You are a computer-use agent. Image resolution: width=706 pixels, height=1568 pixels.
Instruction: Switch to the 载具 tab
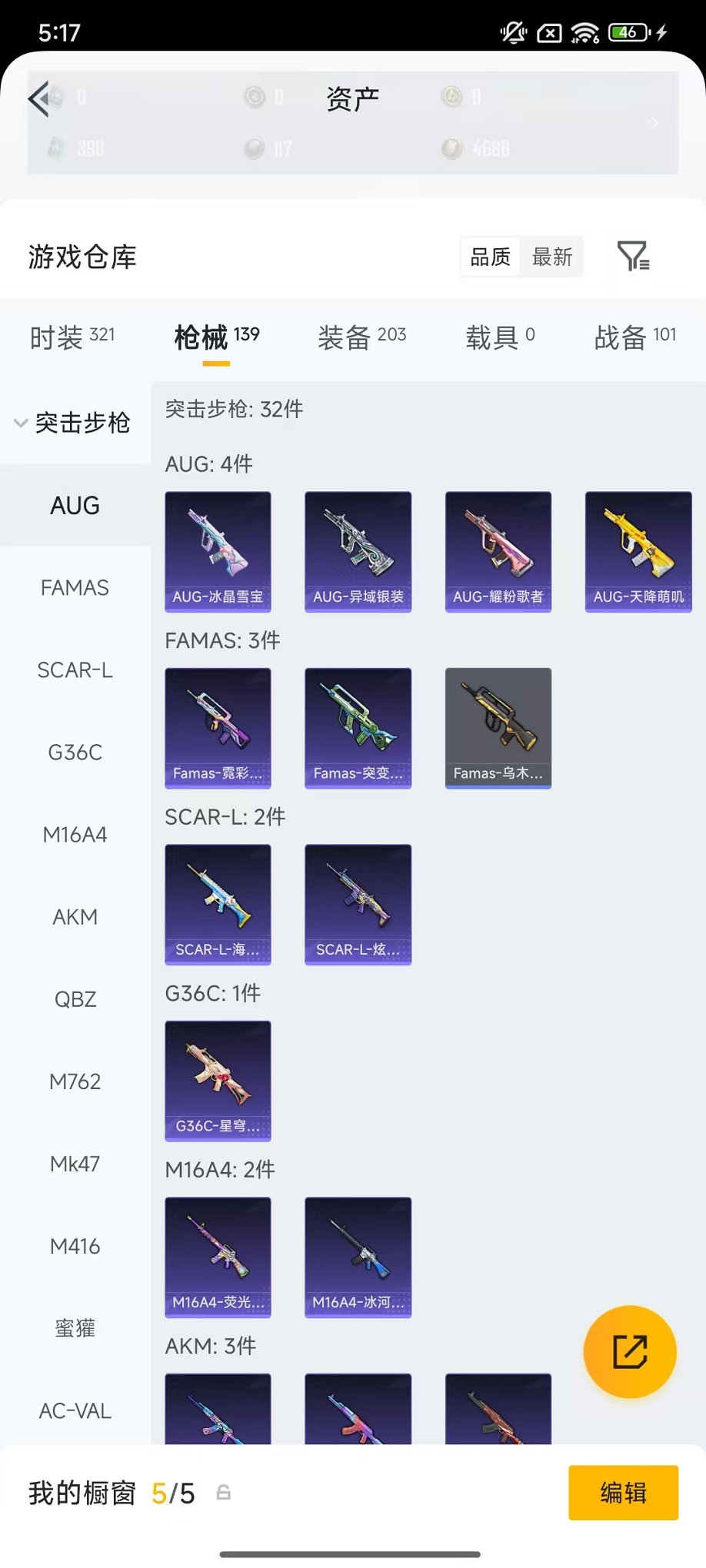499,337
